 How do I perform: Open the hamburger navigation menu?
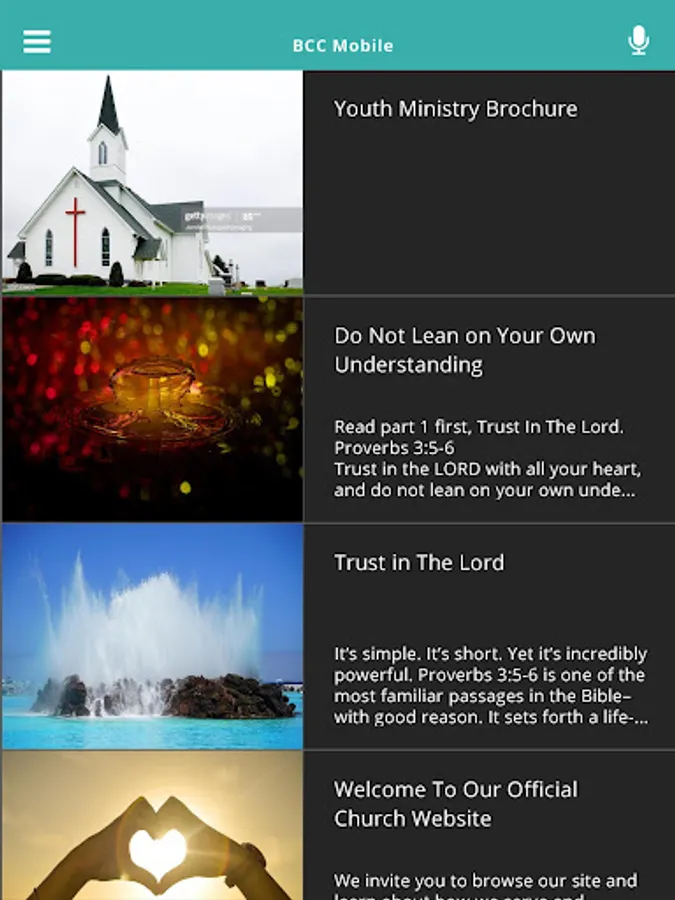pos(37,41)
